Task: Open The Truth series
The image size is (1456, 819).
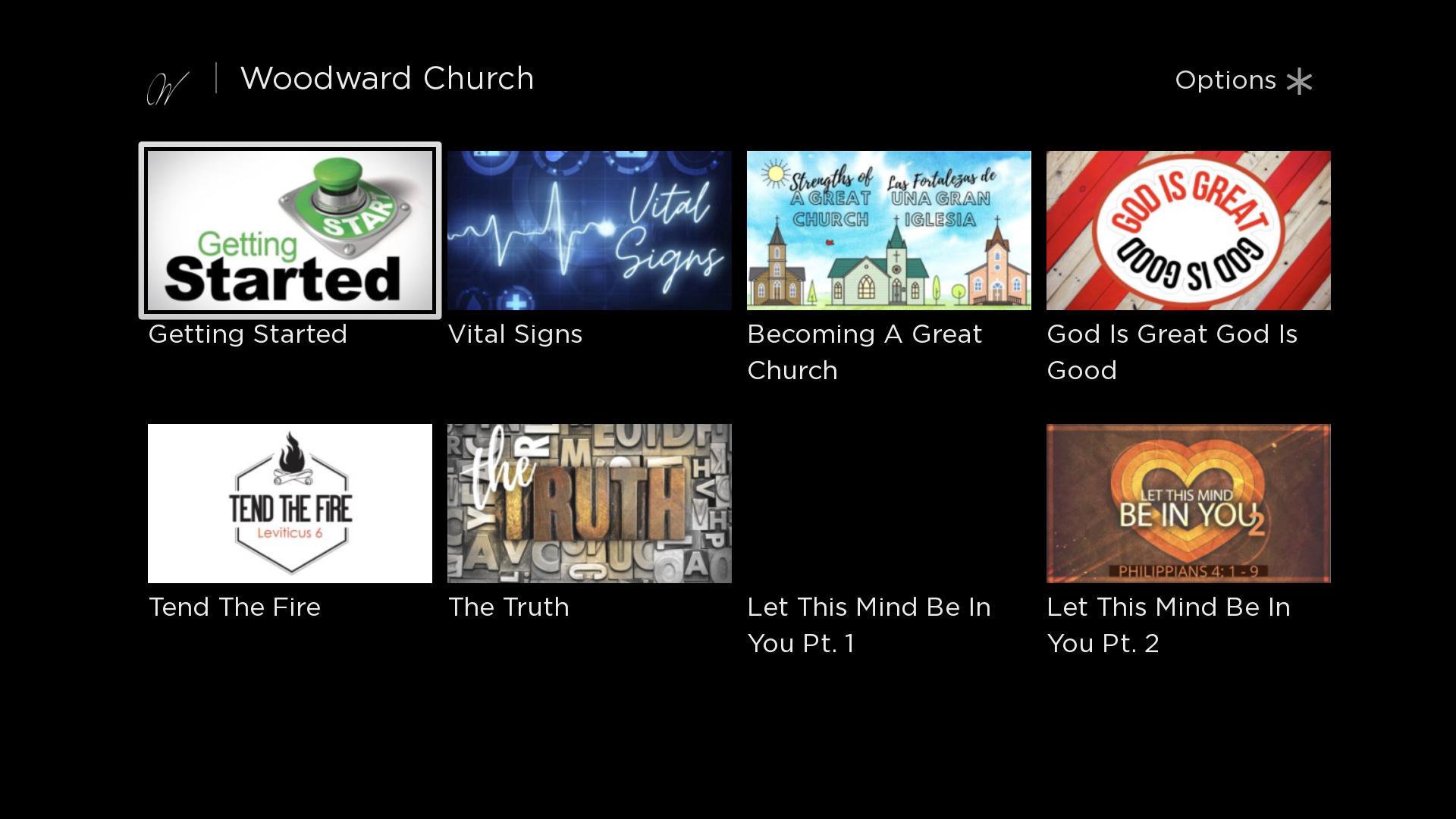Action: (589, 504)
